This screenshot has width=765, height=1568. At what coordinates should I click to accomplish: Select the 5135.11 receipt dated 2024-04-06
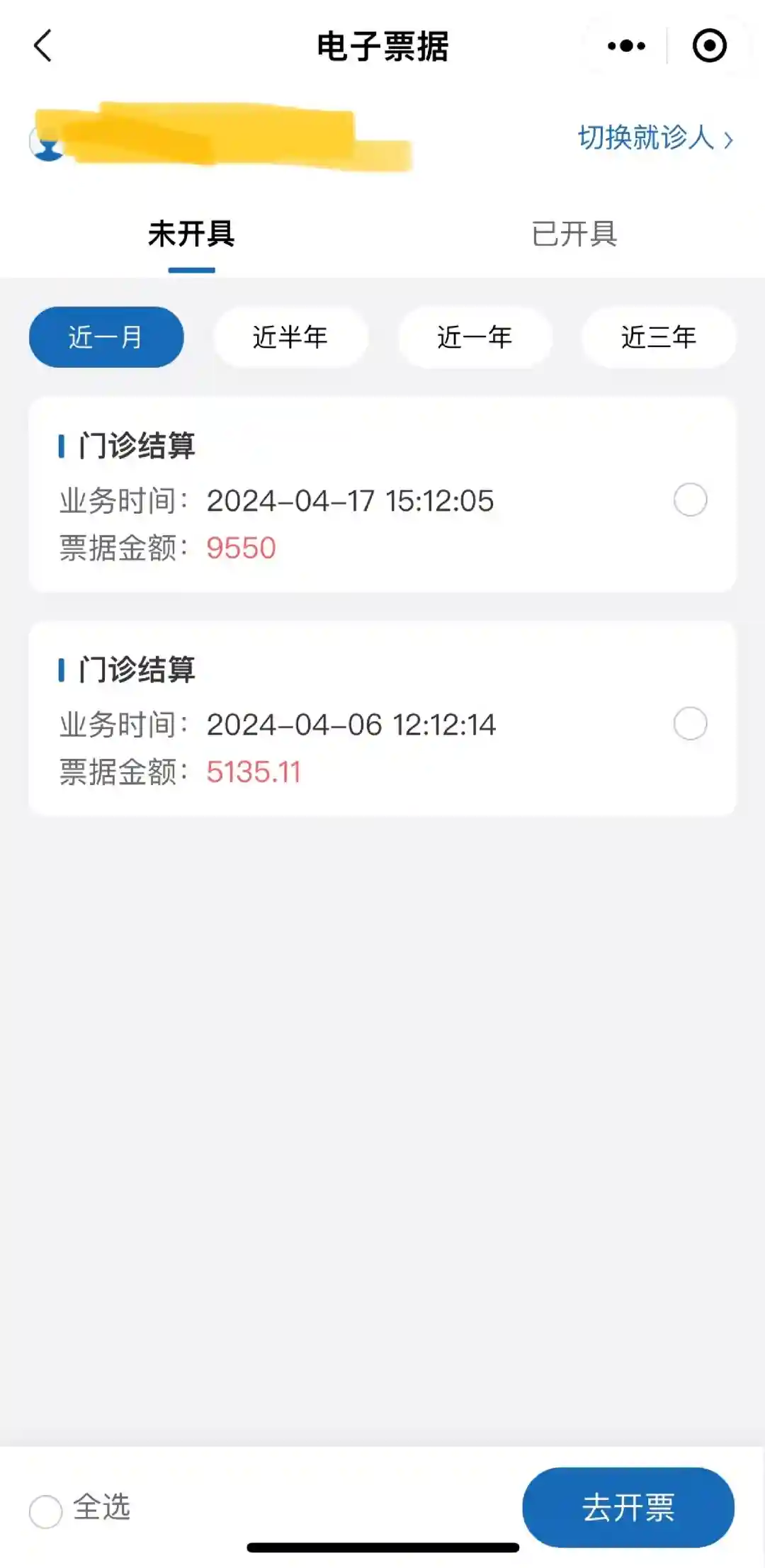pyautogui.click(x=690, y=723)
